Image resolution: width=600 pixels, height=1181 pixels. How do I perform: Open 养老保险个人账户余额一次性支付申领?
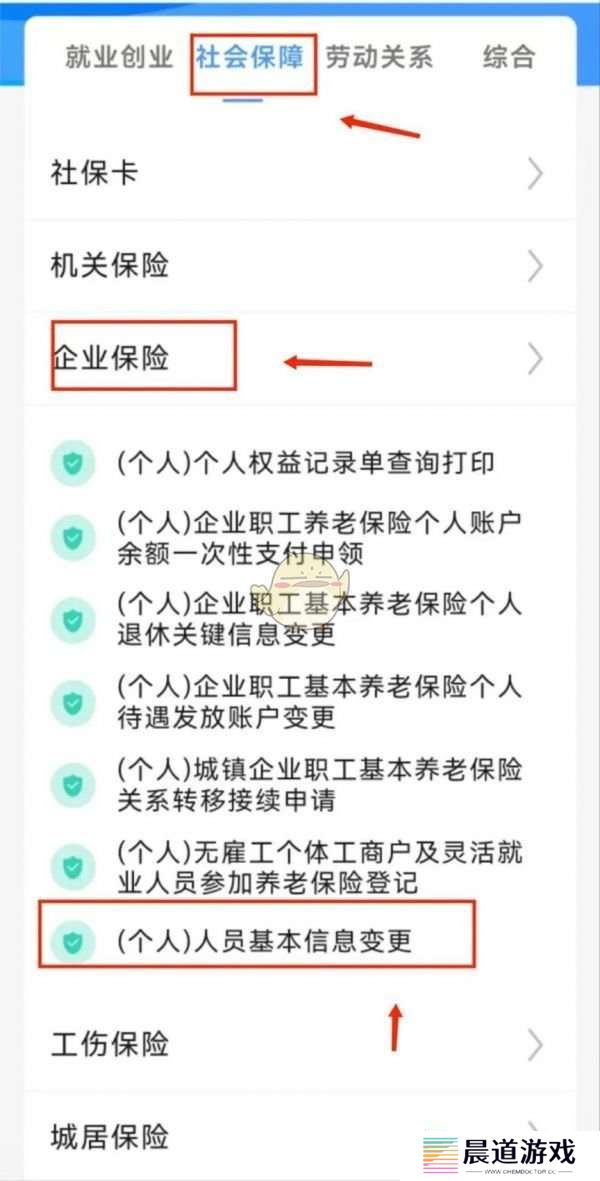tap(319, 538)
